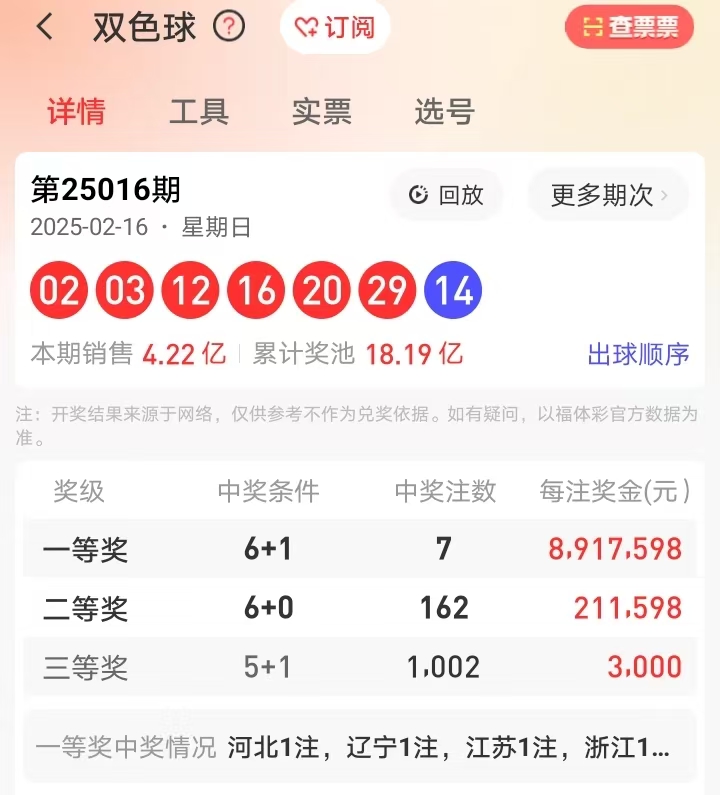Tap the 订阅 subscribe button

tap(335, 28)
